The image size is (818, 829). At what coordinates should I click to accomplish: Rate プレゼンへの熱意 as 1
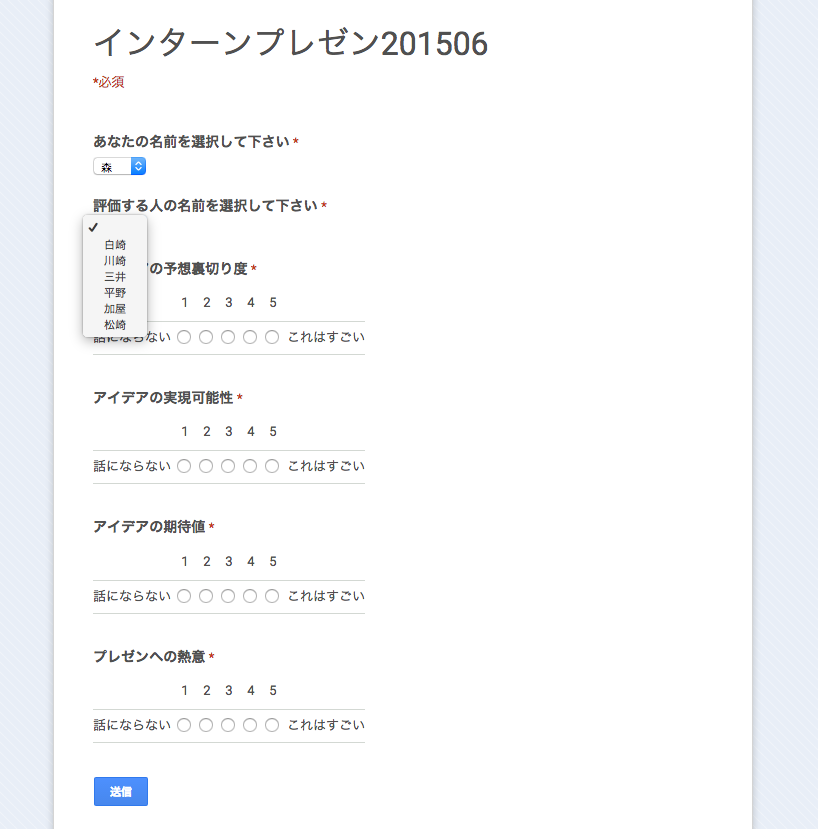[x=184, y=725]
